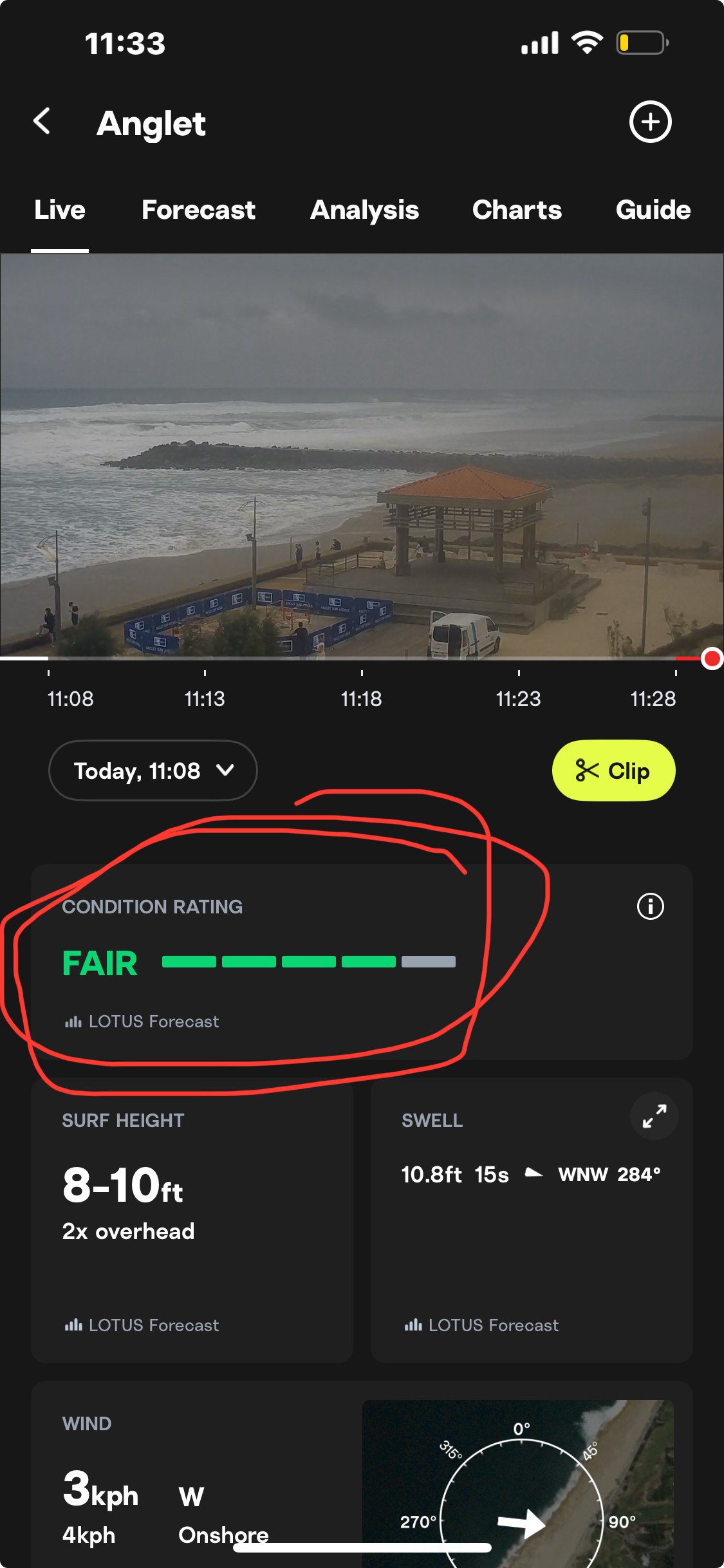The height and width of the screenshot is (1568, 724).
Task: Add Anglet with the plus icon
Action: click(650, 122)
